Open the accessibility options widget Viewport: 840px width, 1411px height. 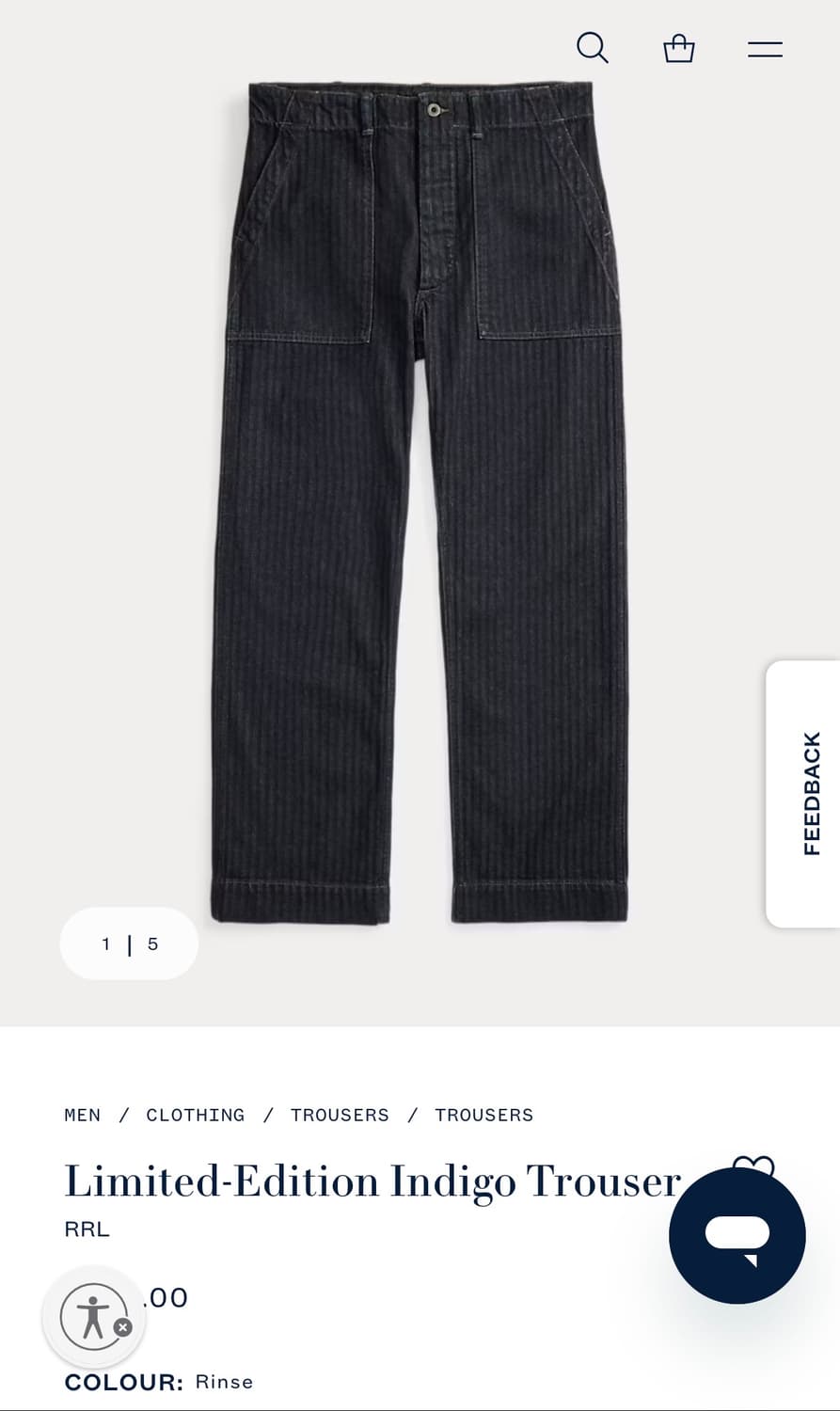coord(93,1315)
